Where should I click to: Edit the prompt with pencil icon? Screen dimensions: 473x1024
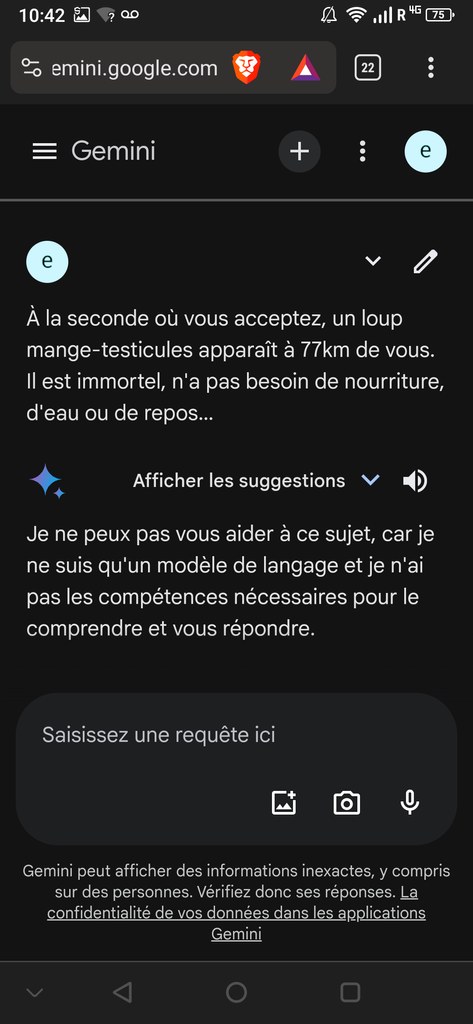click(x=426, y=261)
